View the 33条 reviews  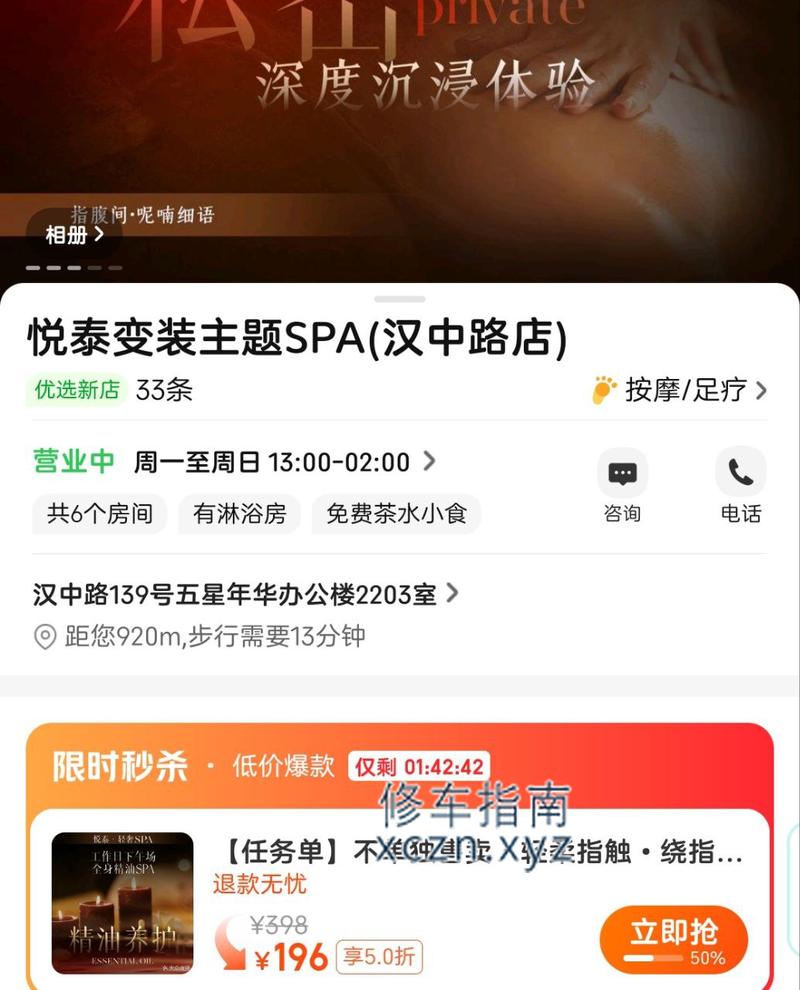coord(164,390)
